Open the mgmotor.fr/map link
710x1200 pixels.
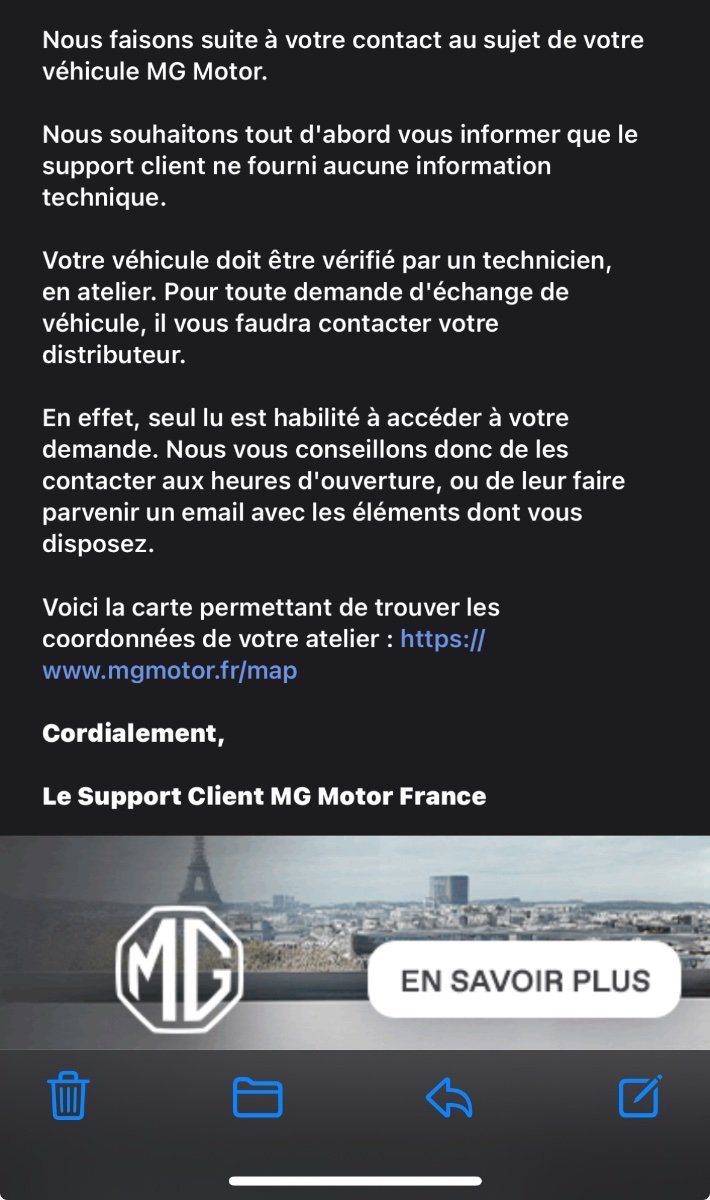coord(264,654)
